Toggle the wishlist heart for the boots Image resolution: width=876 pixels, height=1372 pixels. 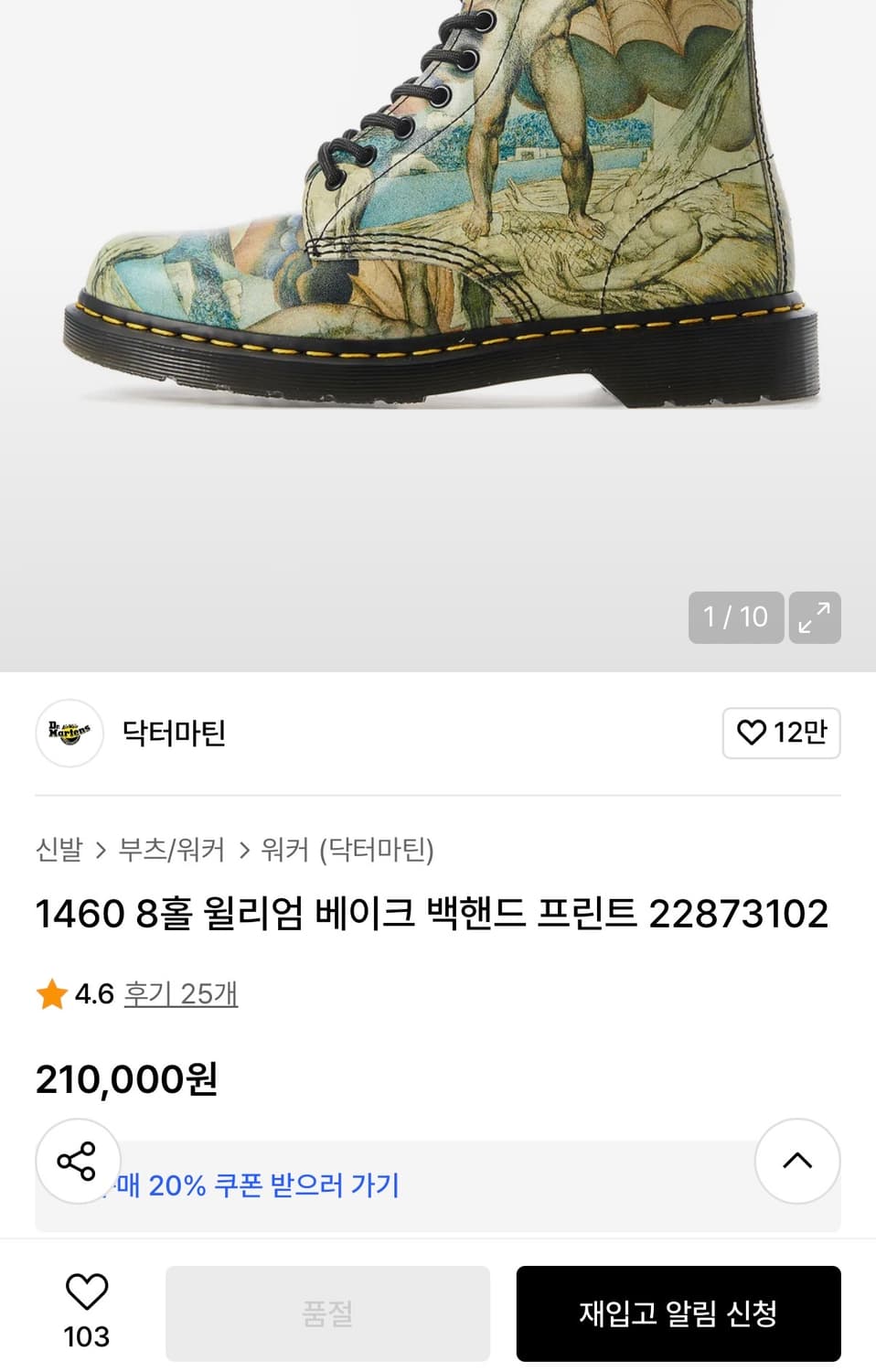86,1295
